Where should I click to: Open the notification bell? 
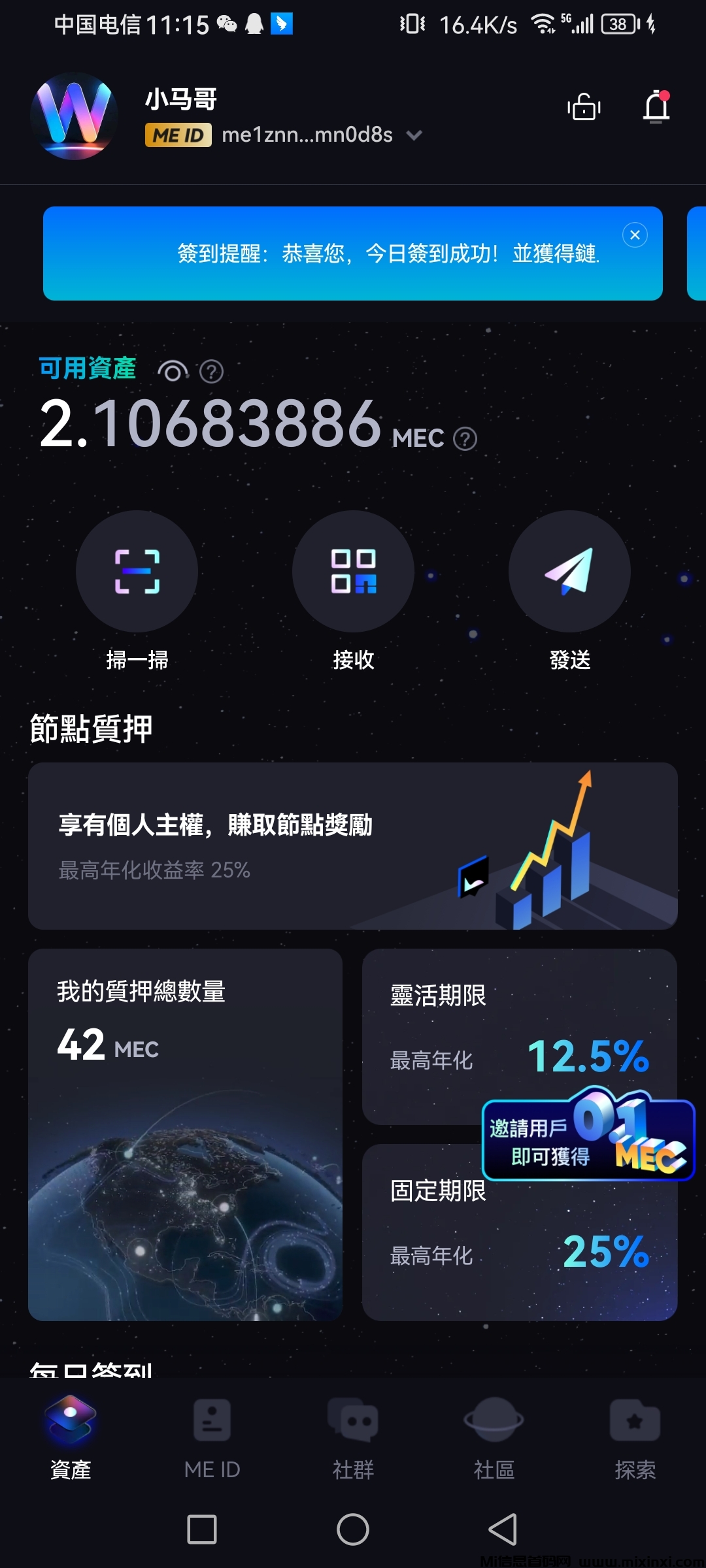657,108
